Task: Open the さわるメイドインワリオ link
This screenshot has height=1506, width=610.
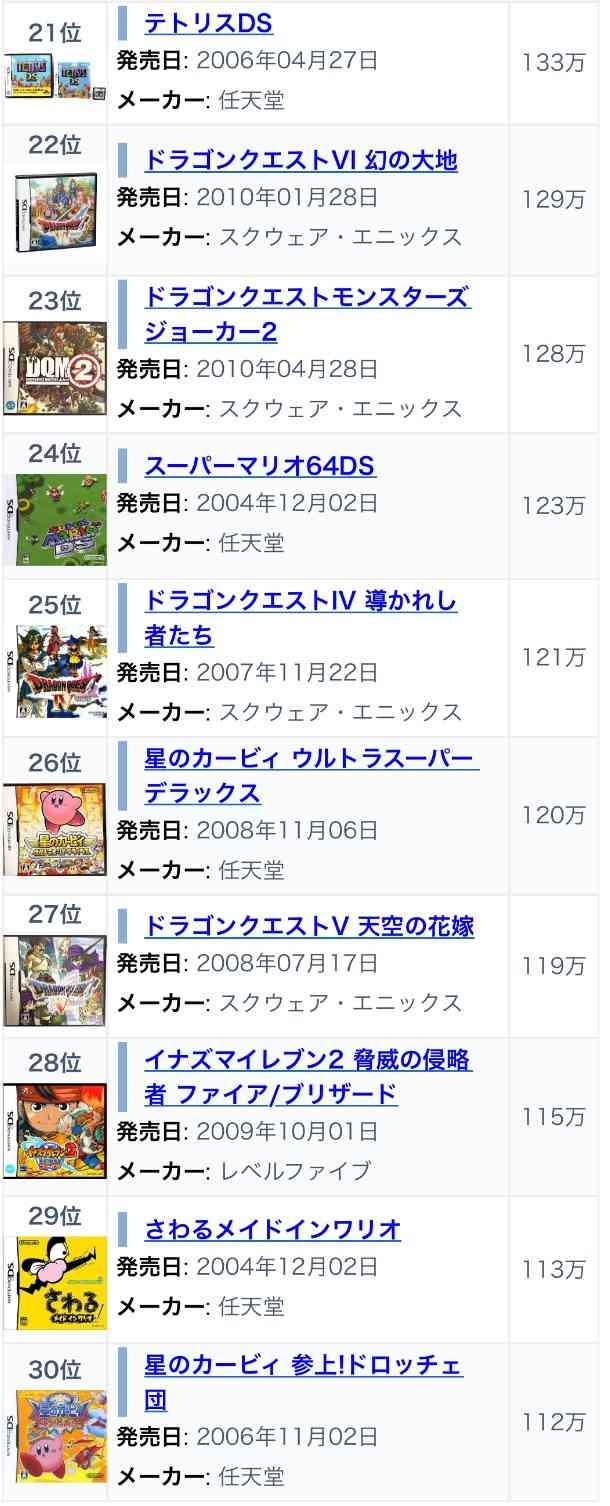Action: (x=272, y=1229)
